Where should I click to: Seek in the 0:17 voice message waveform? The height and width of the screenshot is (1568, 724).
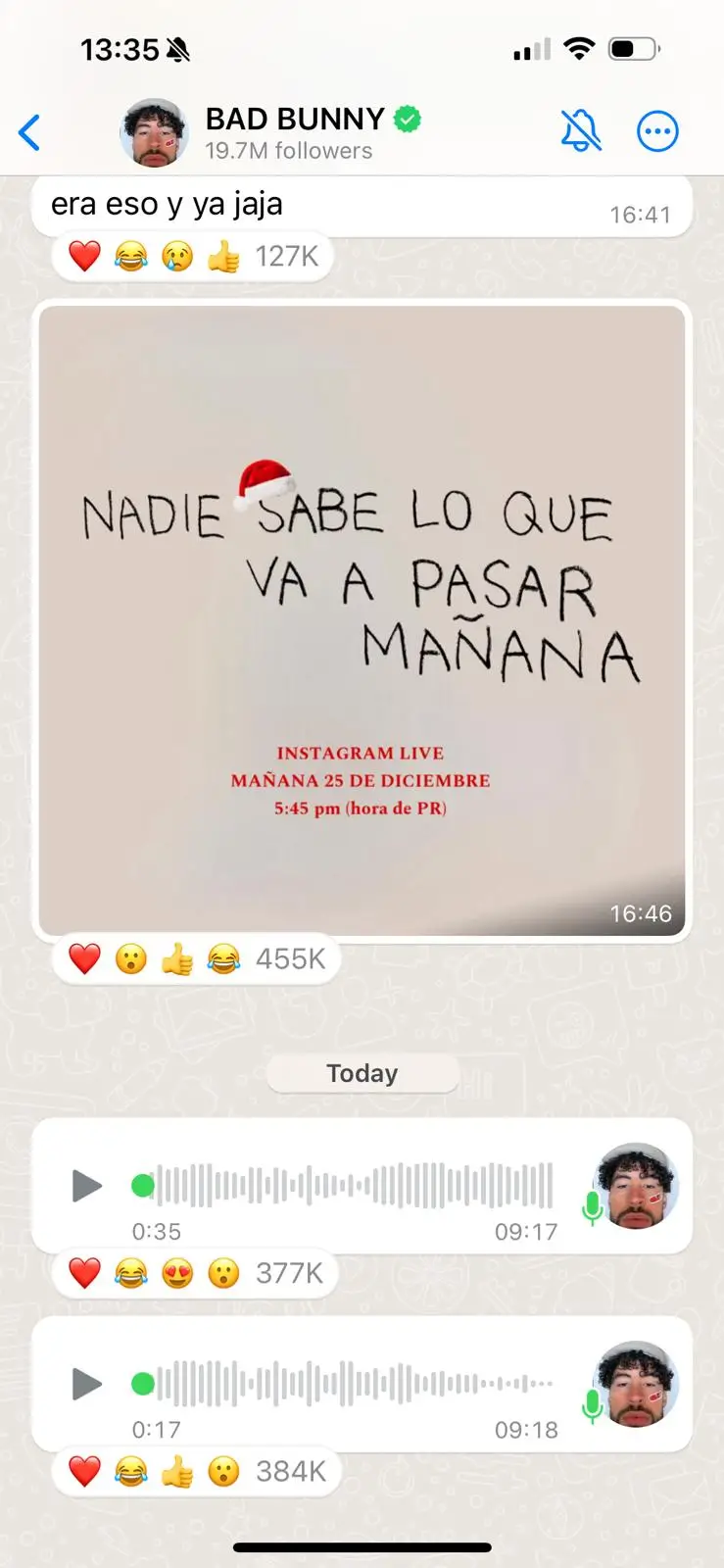pos(355,1384)
